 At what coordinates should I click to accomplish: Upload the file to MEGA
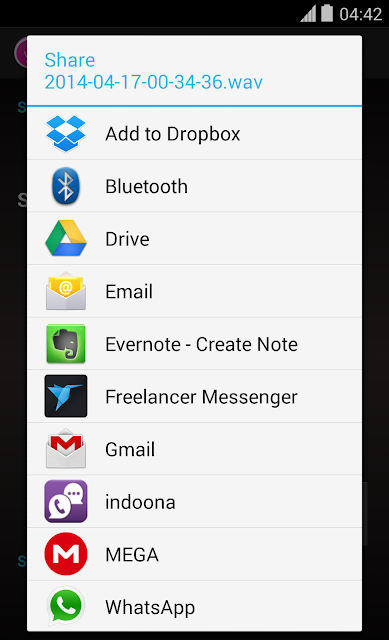[194, 554]
